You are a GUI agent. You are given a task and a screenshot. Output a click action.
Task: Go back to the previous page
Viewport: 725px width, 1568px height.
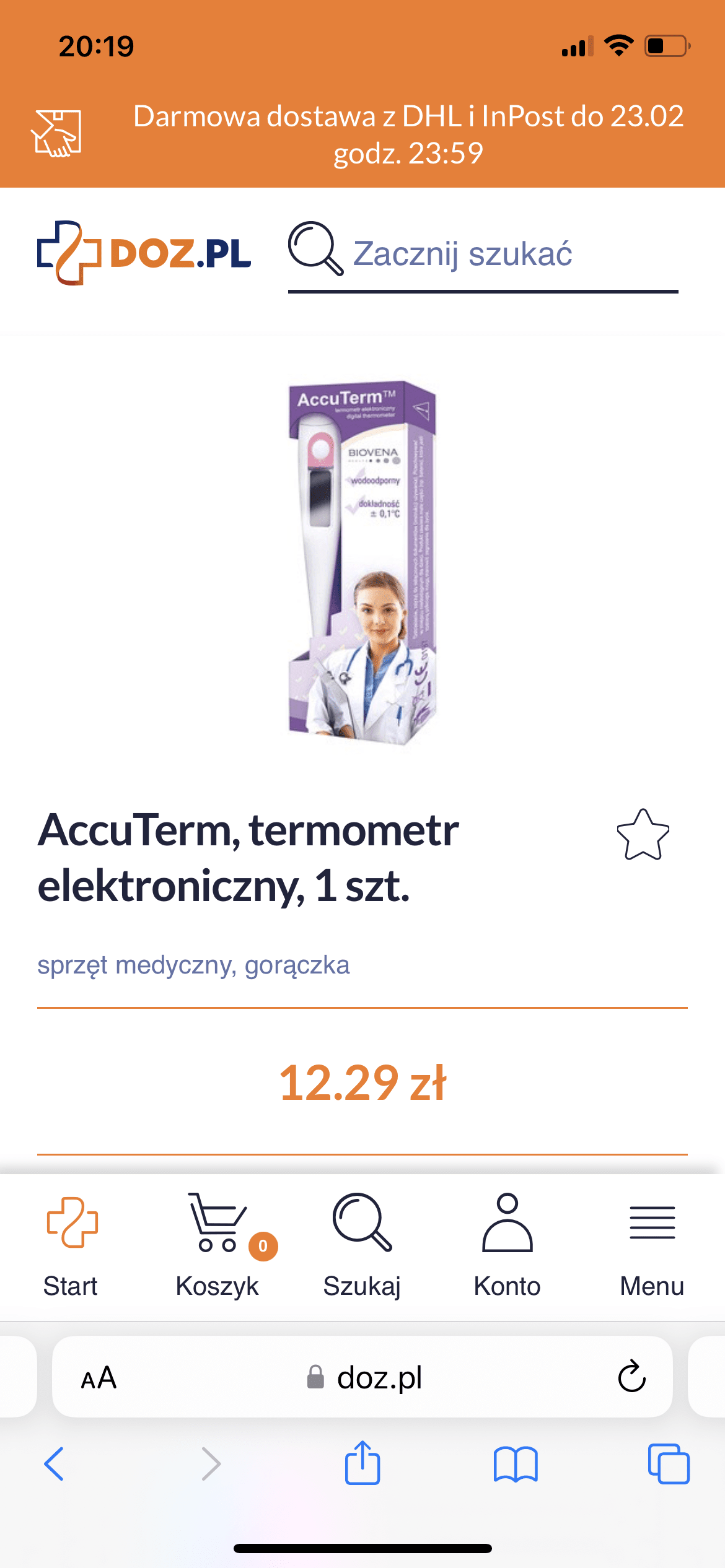click(54, 1464)
